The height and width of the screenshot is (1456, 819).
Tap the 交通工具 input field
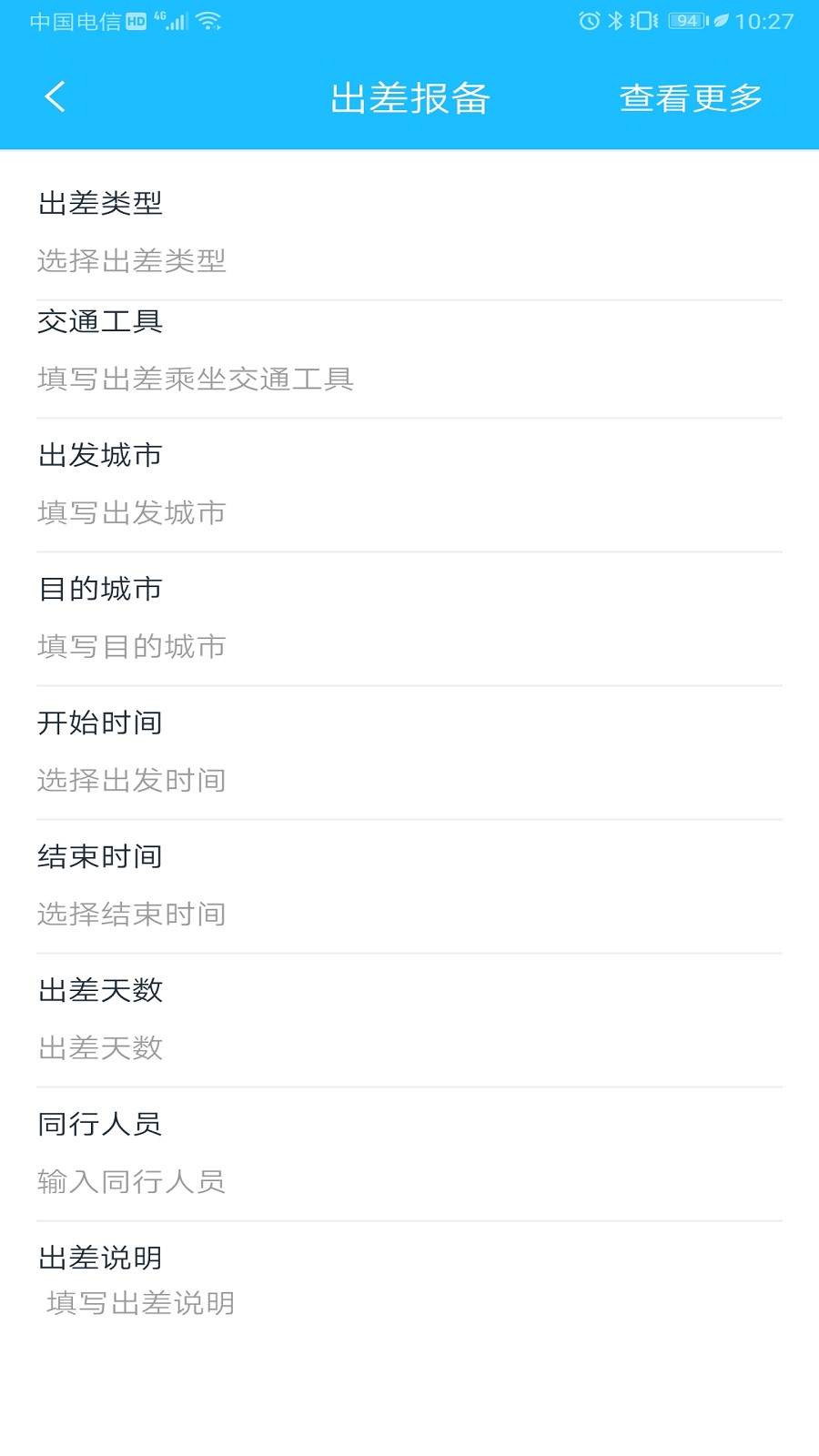tap(196, 379)
